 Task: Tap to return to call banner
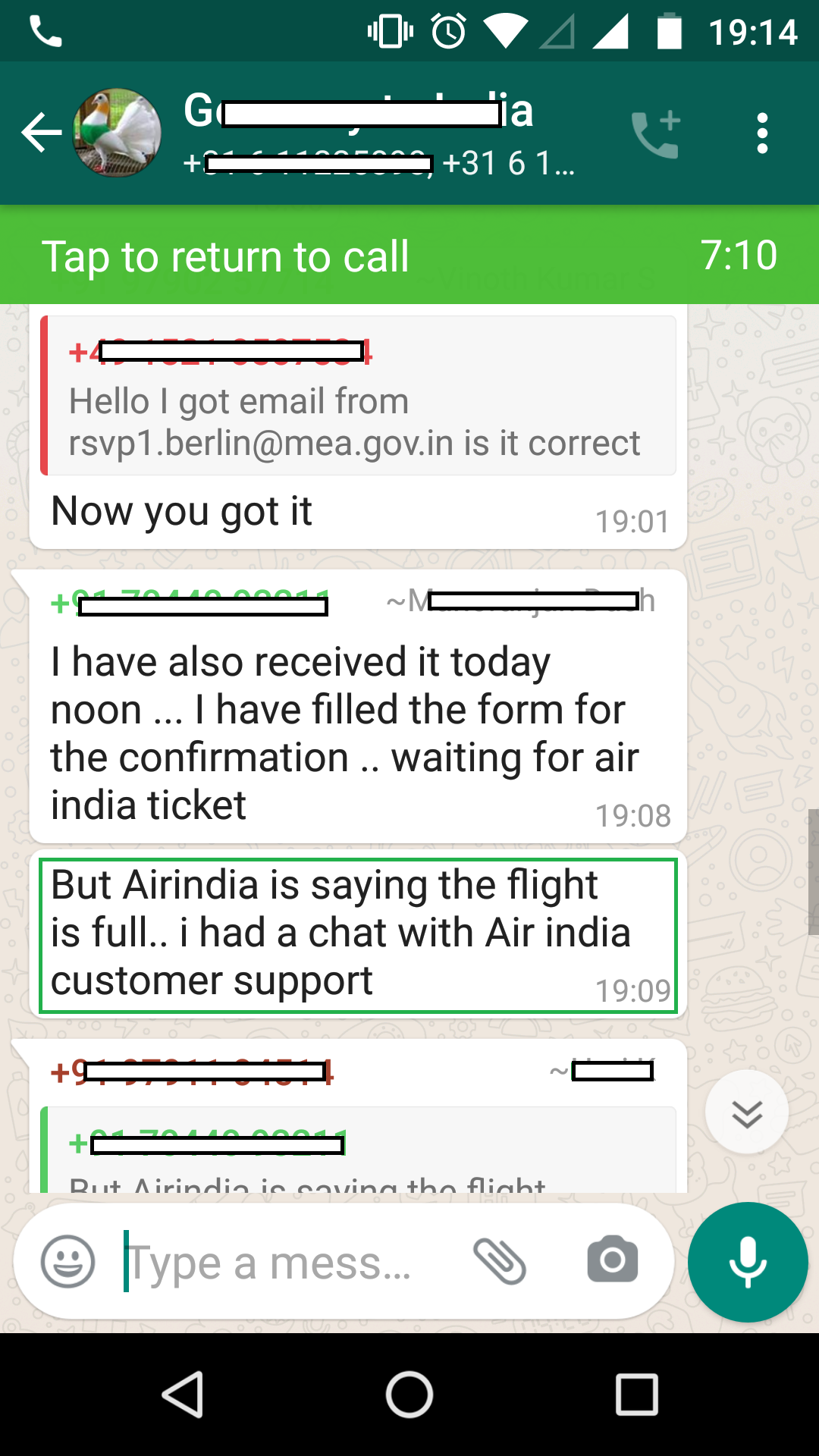409,255
